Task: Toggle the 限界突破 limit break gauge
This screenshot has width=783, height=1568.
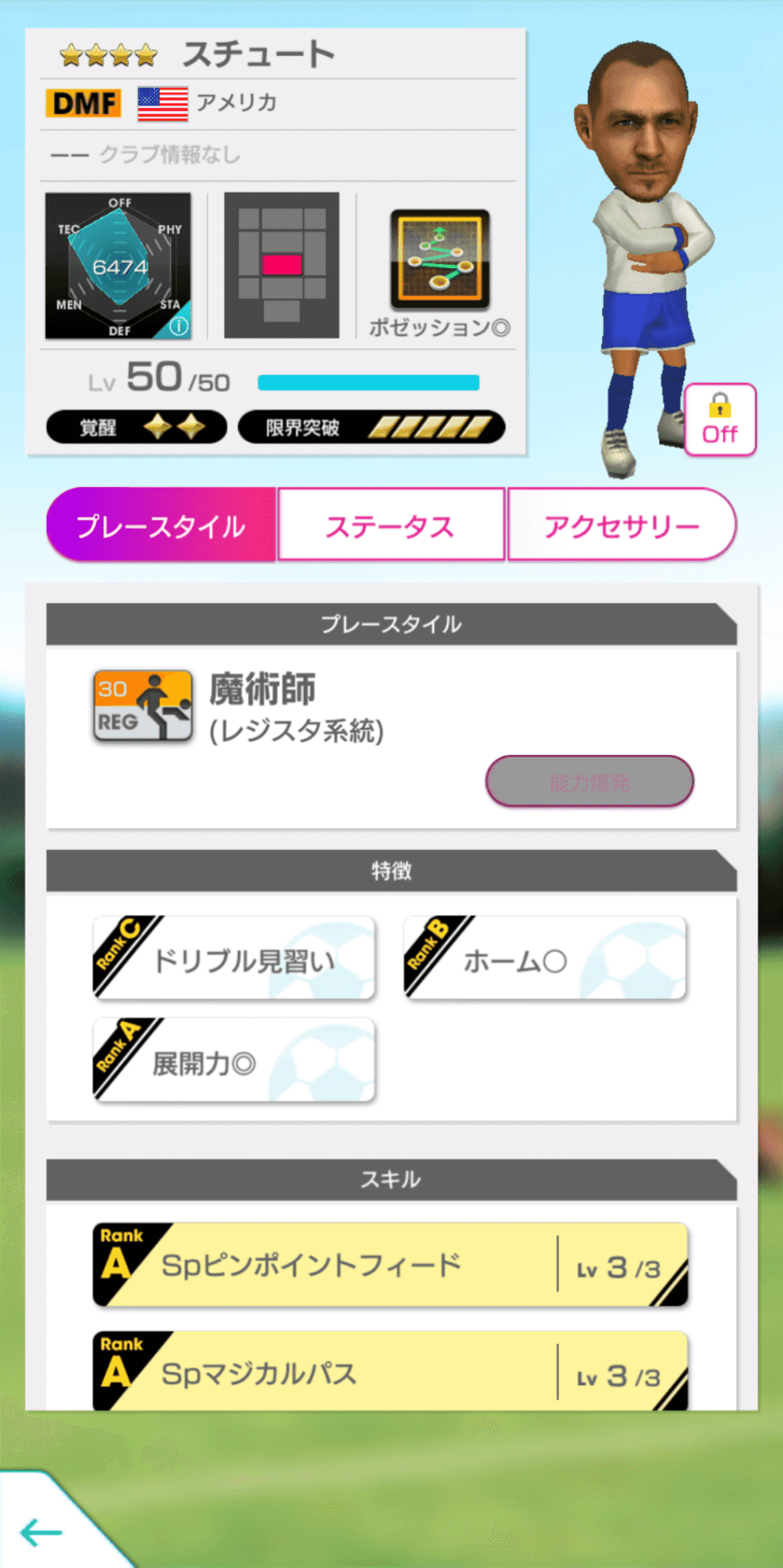Action: point(373,426)
